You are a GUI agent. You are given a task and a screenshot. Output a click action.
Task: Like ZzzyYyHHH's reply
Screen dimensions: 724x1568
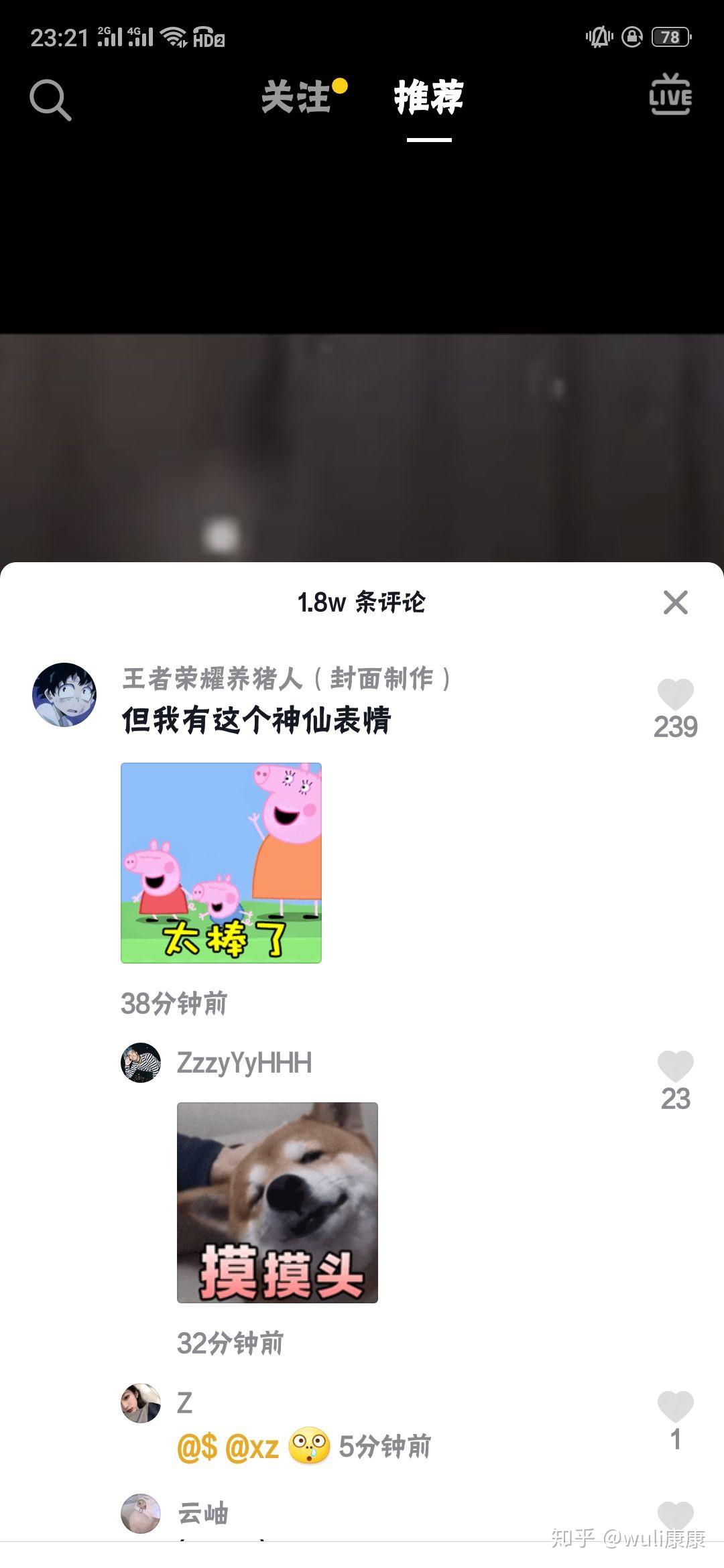point(675,1067)
